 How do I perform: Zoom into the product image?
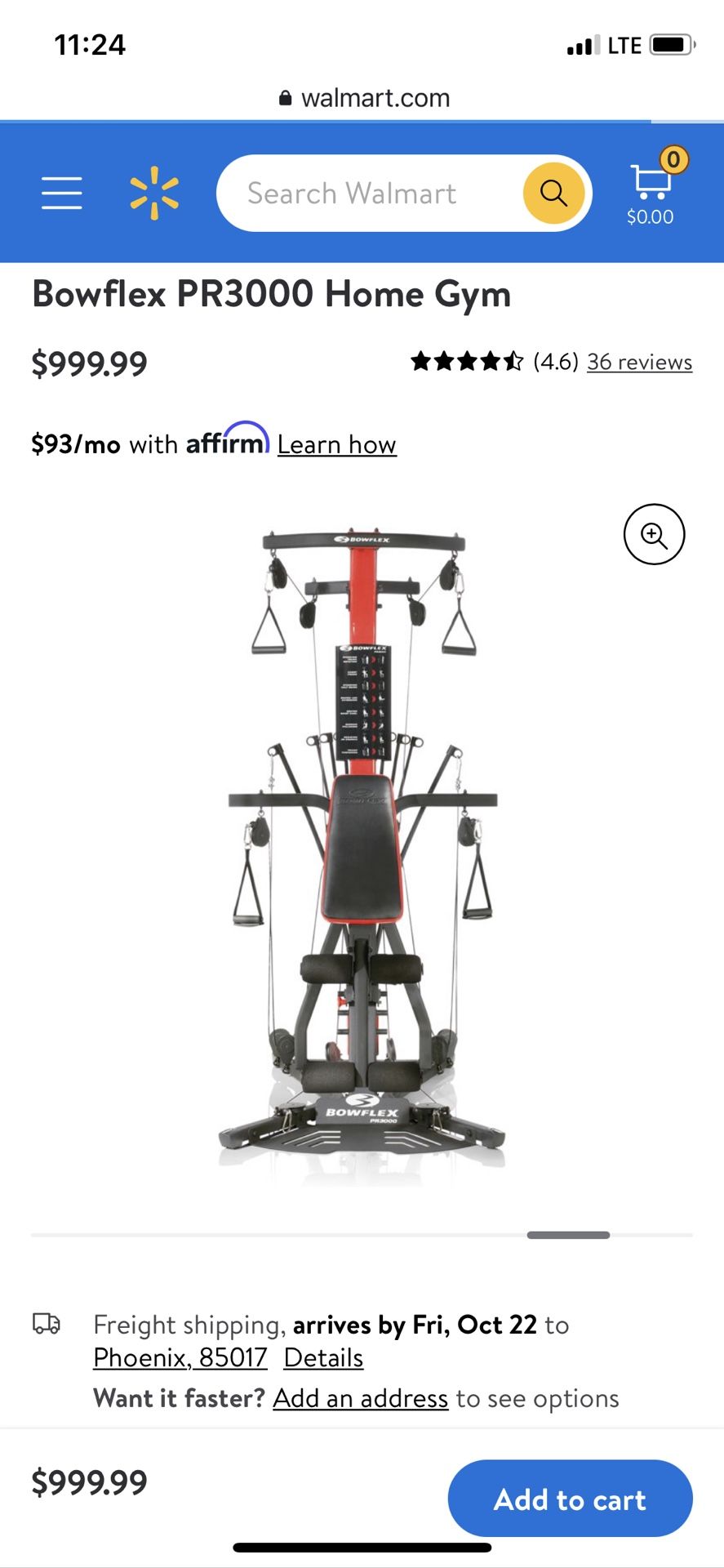pyautogui.click(x=654, y=534)
